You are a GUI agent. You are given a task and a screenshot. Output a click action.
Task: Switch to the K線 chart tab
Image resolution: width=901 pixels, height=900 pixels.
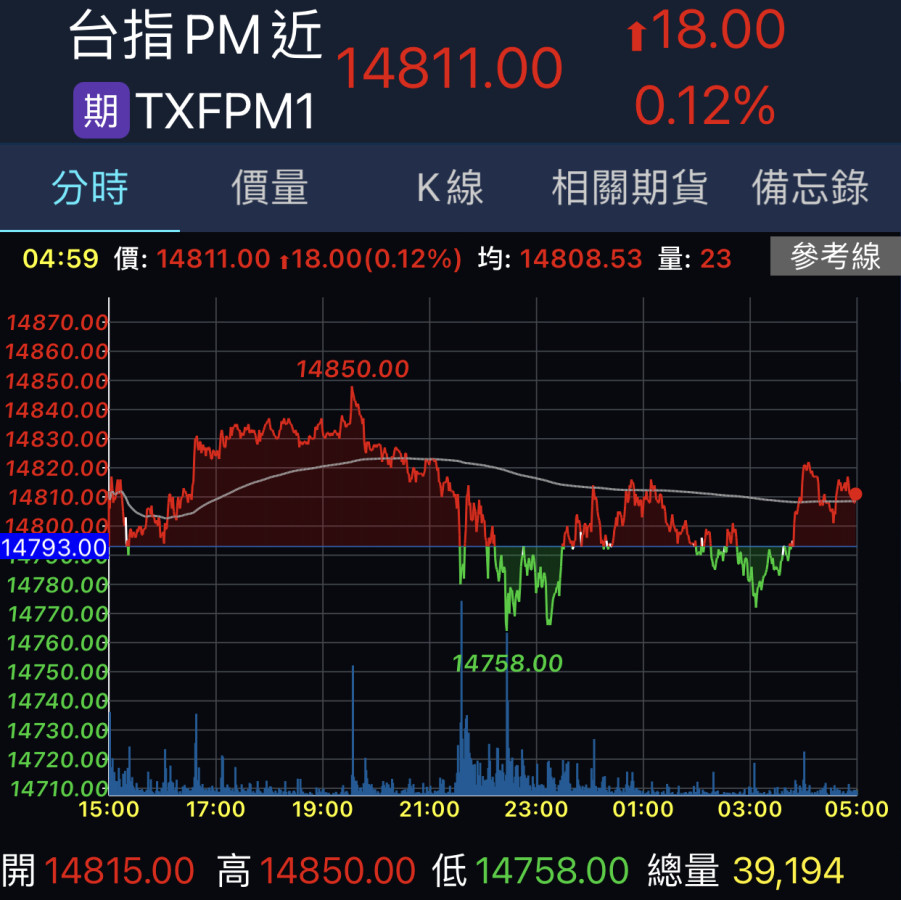tap(450, 188)
